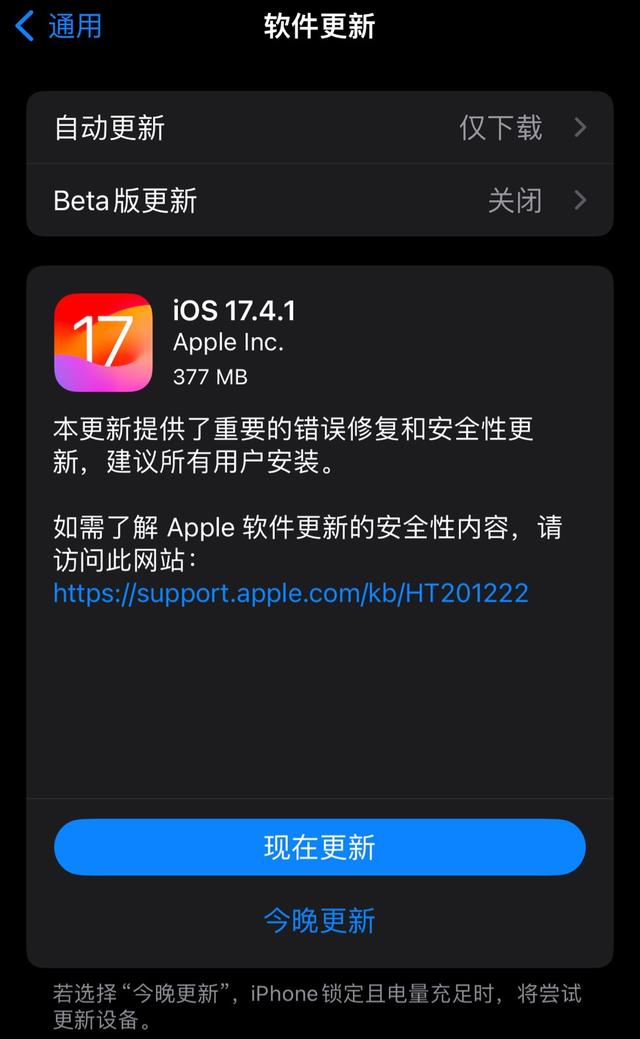The width and height of the screenshot is (640, 1039).
Task: Choose 今晚更新 to update tonight
Action: (320, 920)
